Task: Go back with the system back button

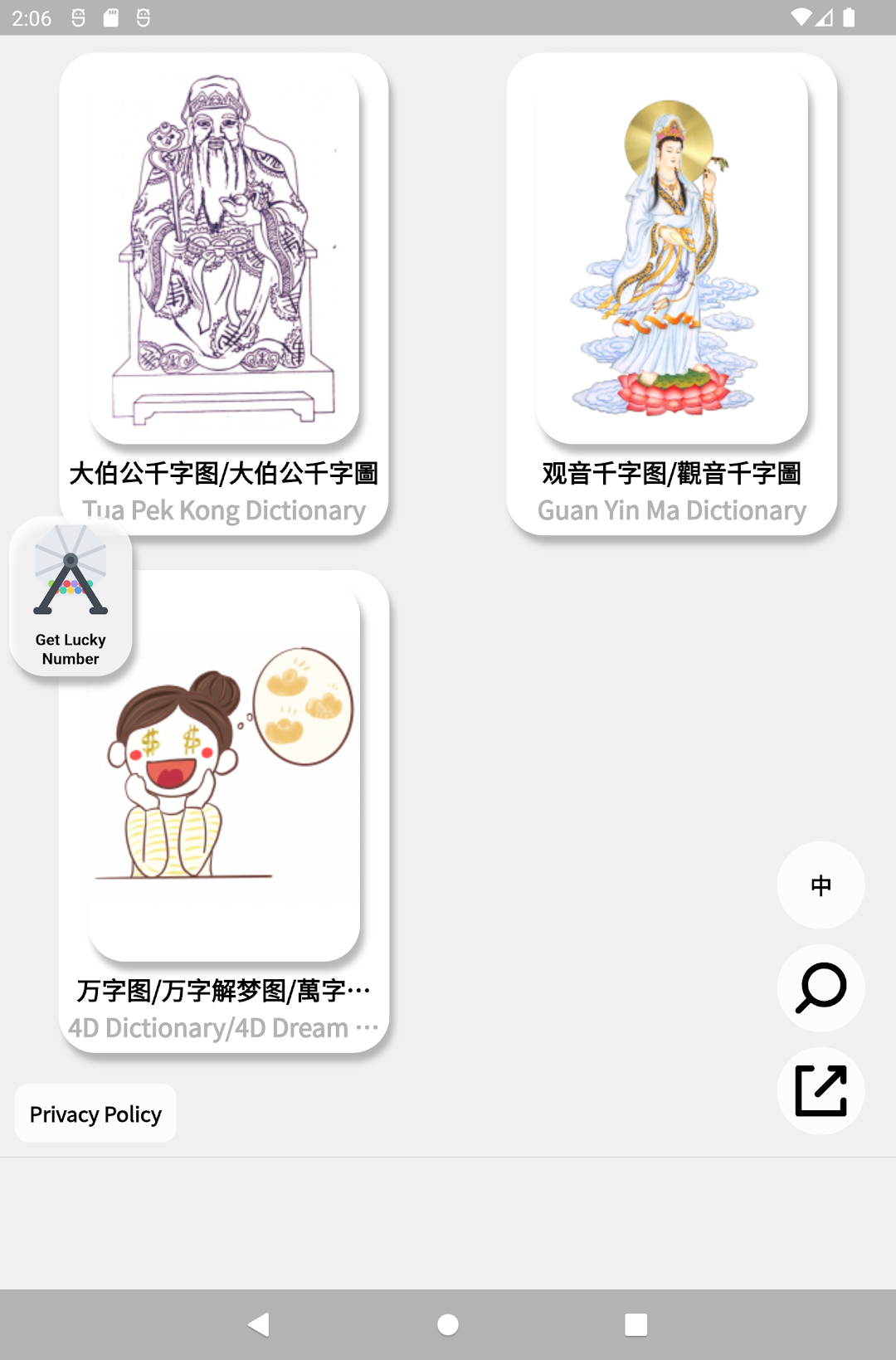Action: pos(259,1324)
